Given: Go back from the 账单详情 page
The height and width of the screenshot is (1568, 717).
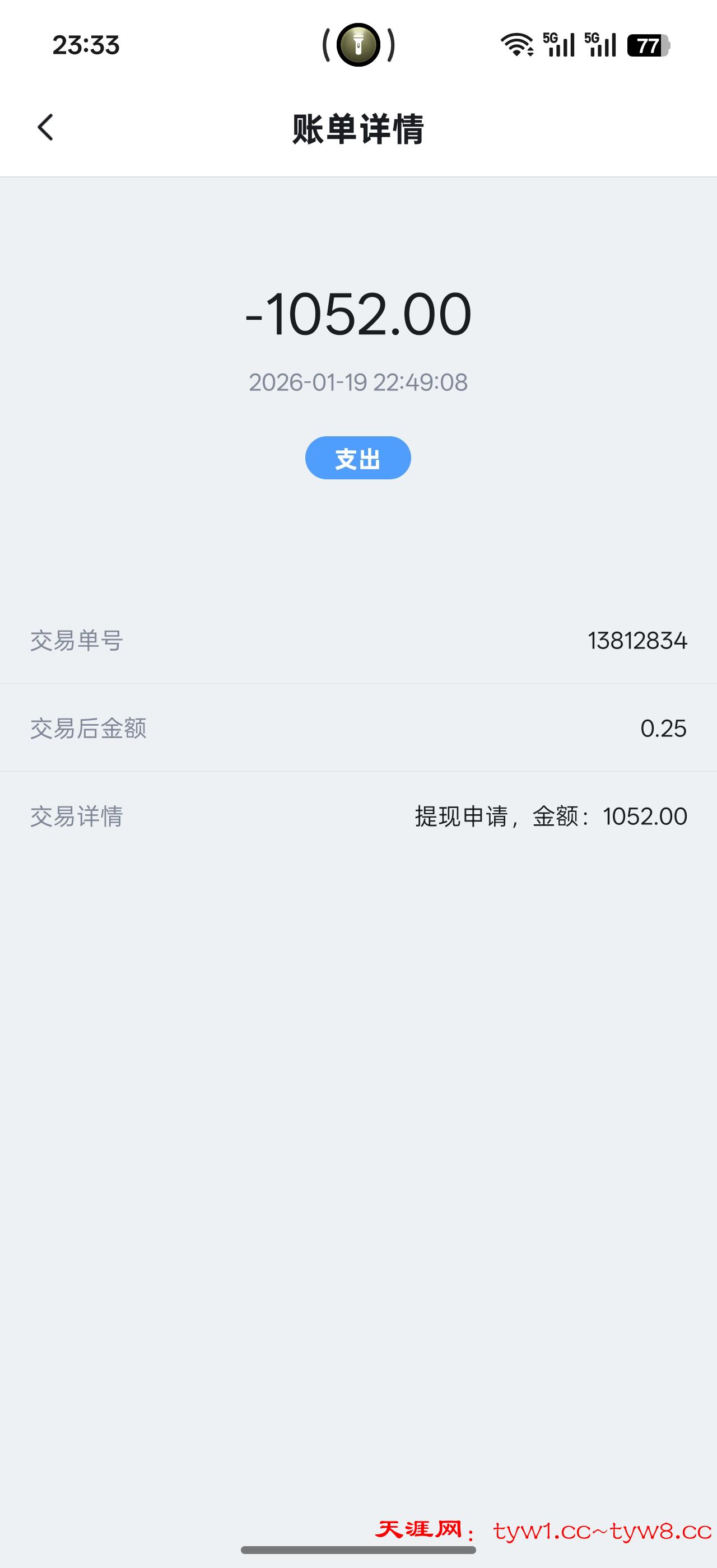Looking at the screenshot, I should click(x=45, y=128).
